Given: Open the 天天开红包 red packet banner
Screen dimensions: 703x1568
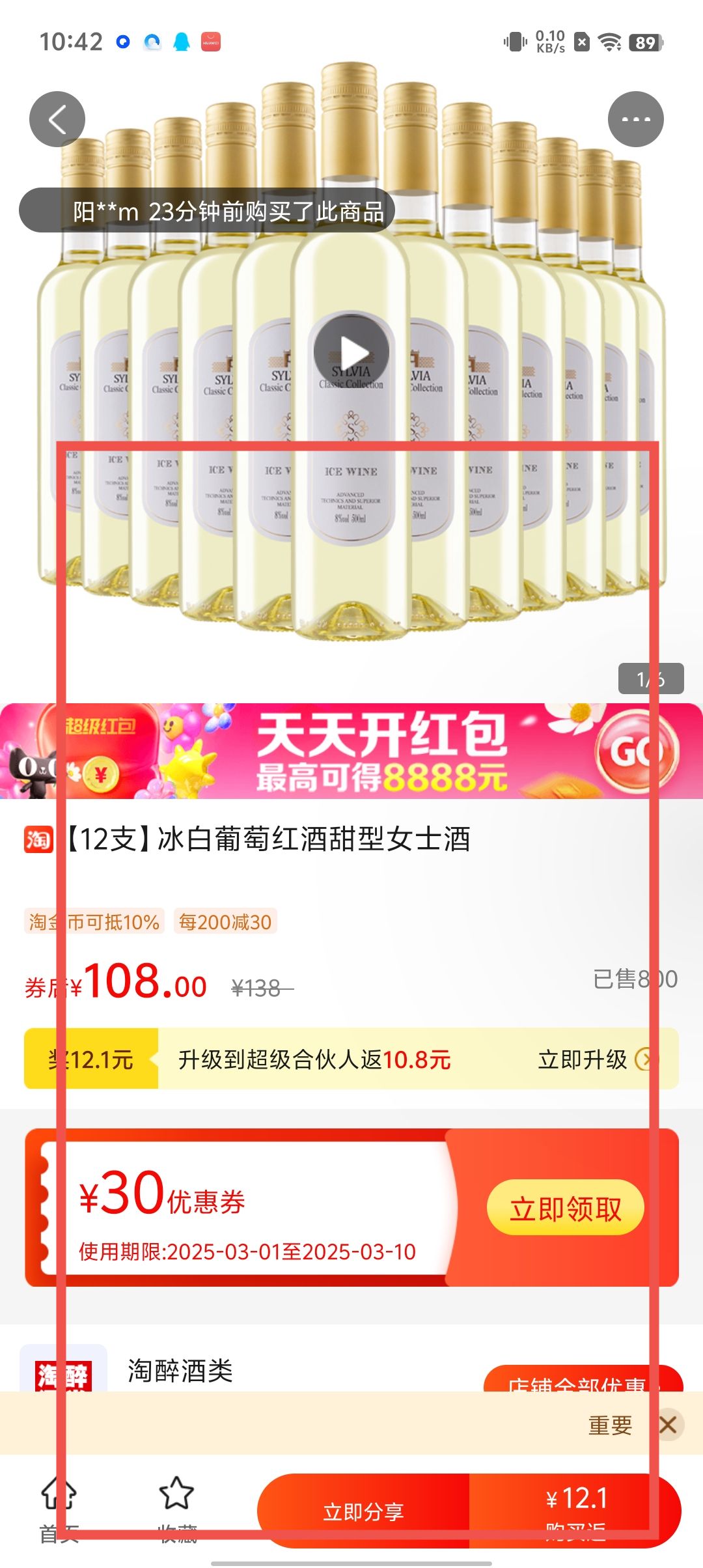Looking at the screenshot, I should [x=351, y=751].
